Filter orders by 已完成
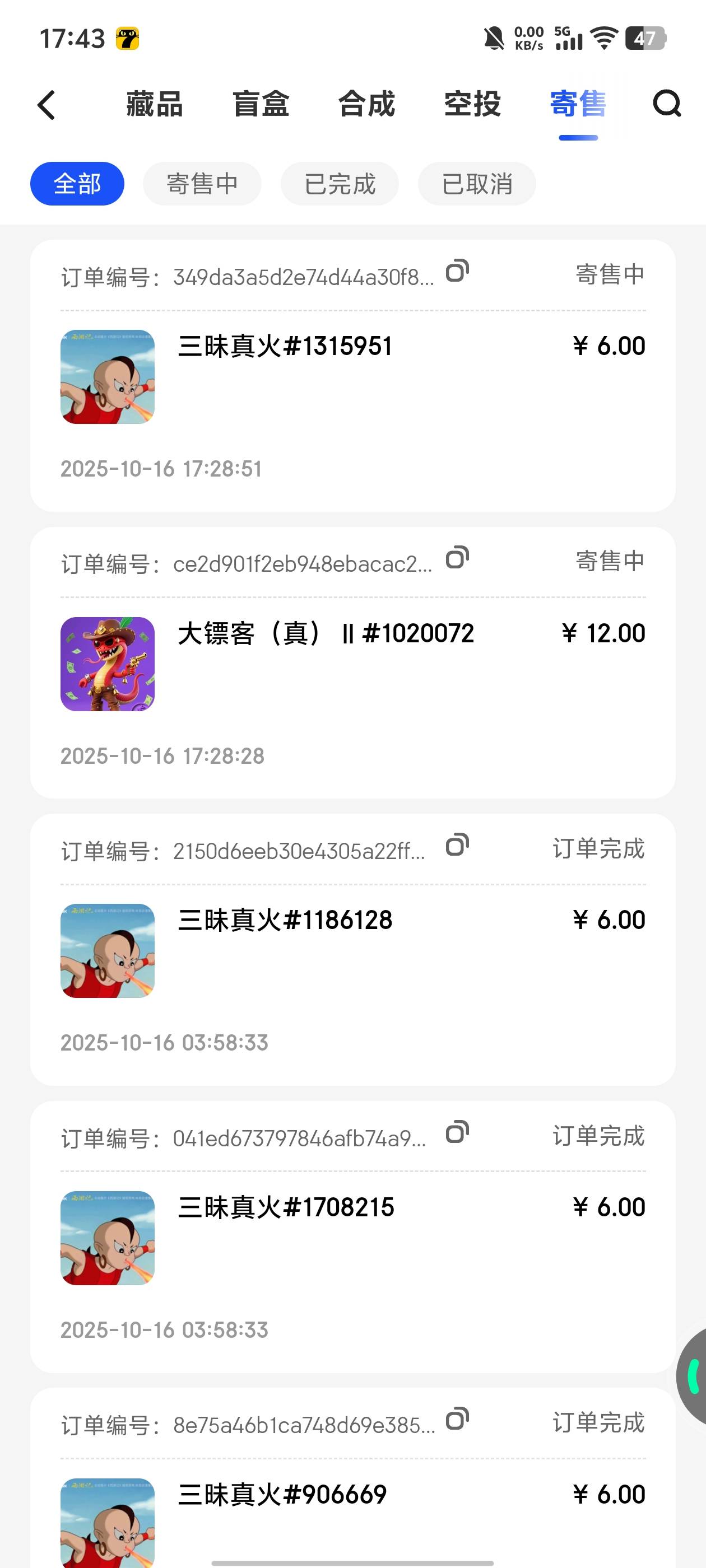The height and width of the screenshot is (1568, 706). 340,184
